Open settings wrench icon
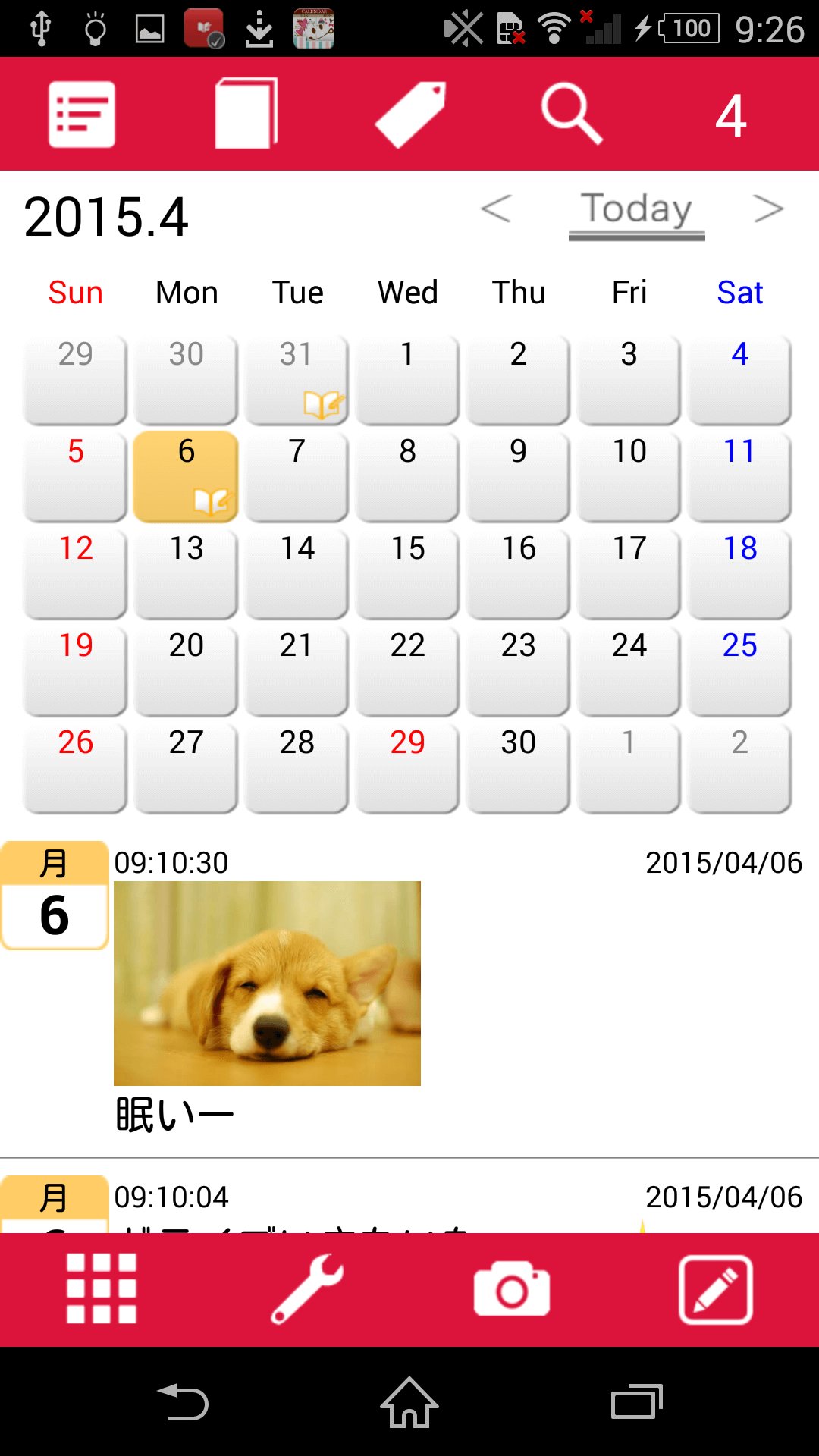The width and height of the screenshot is (819, 1456). (307, 1288)
